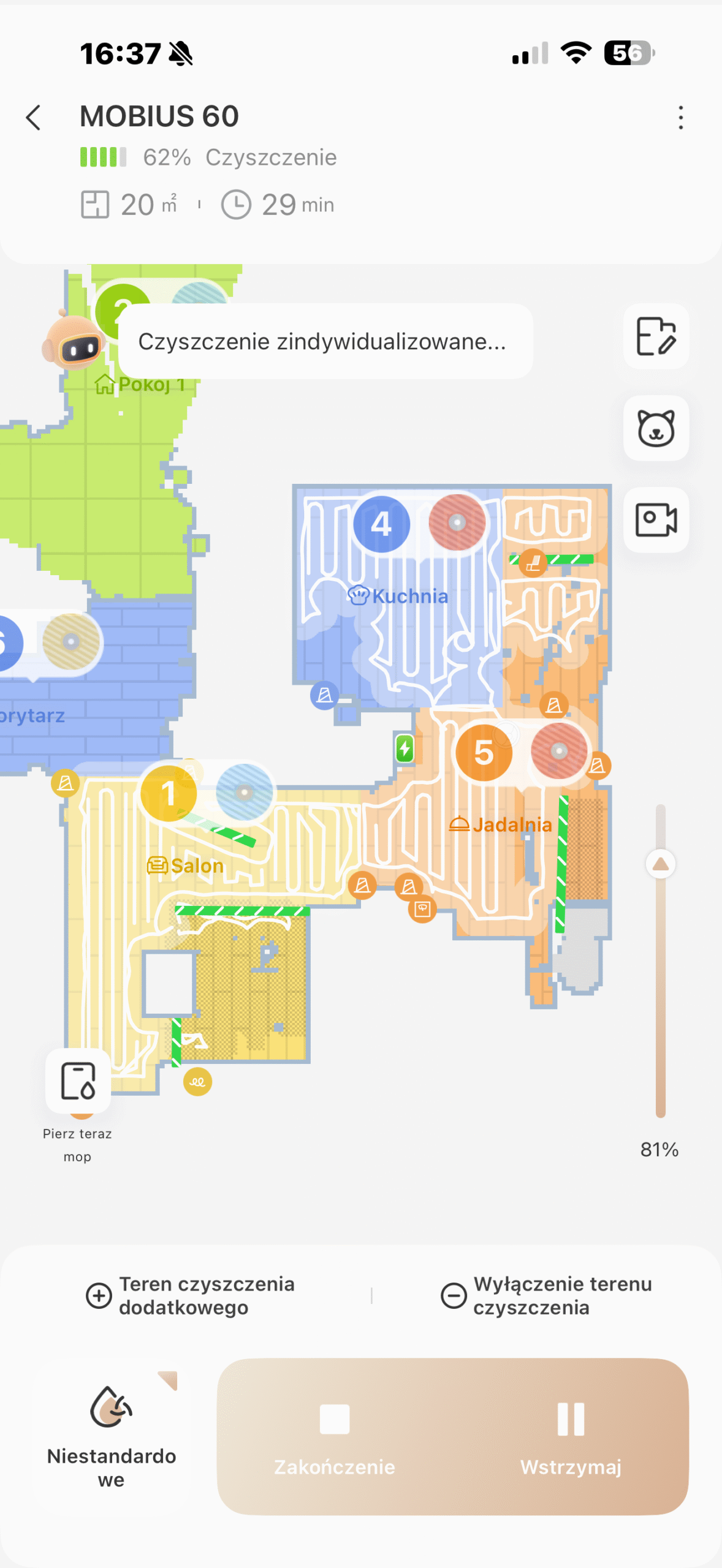Select room 1 Salon on map
Viewport: 722px width, 1568px height.
(169, 794)
